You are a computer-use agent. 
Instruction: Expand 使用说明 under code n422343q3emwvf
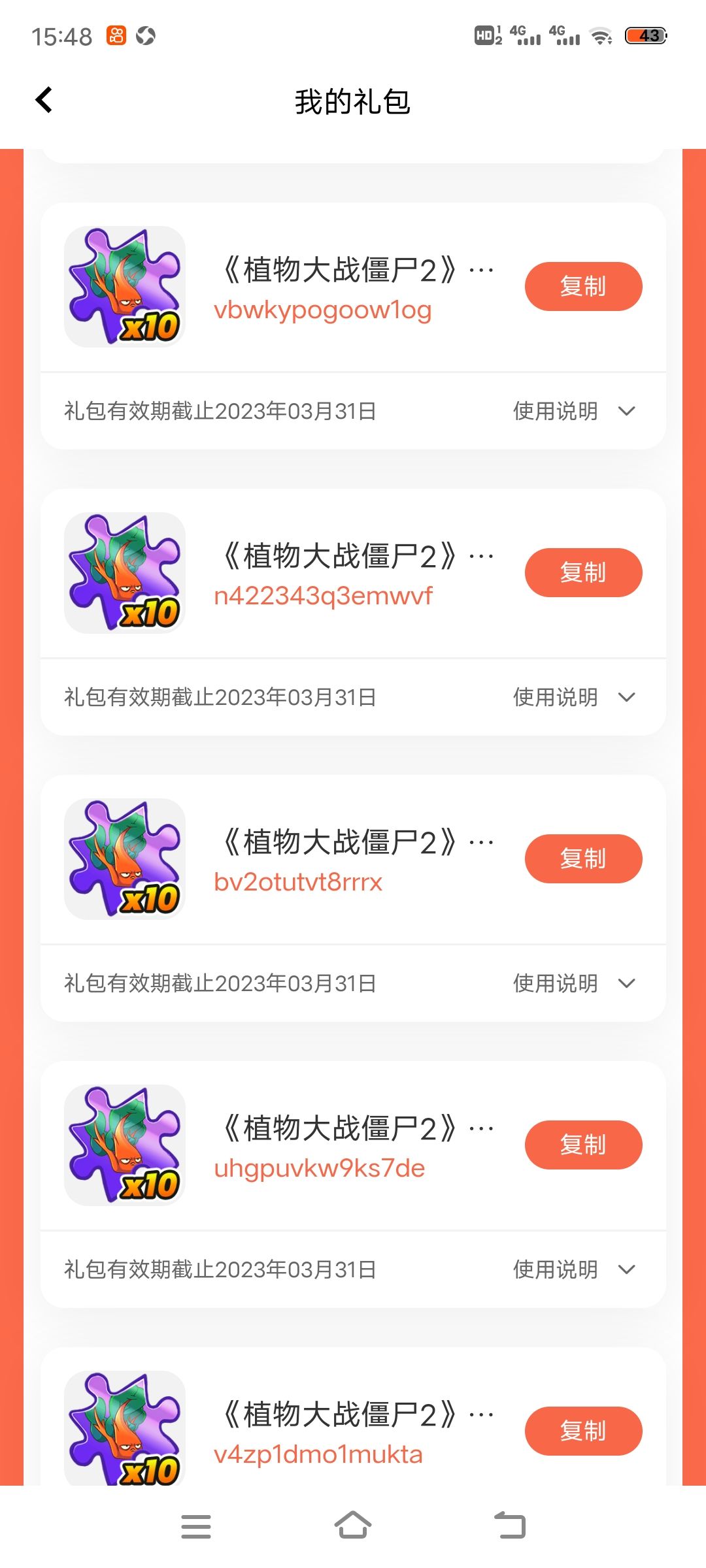click(574, 697)
